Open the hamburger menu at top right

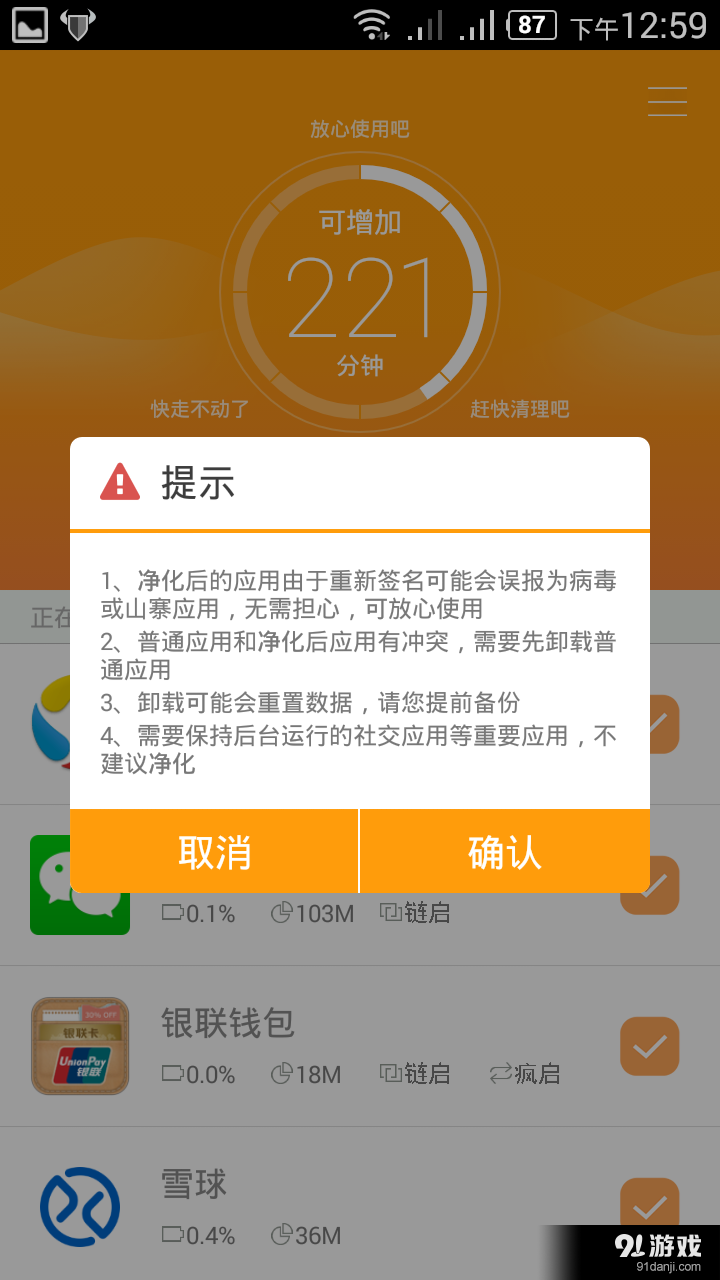667,102
